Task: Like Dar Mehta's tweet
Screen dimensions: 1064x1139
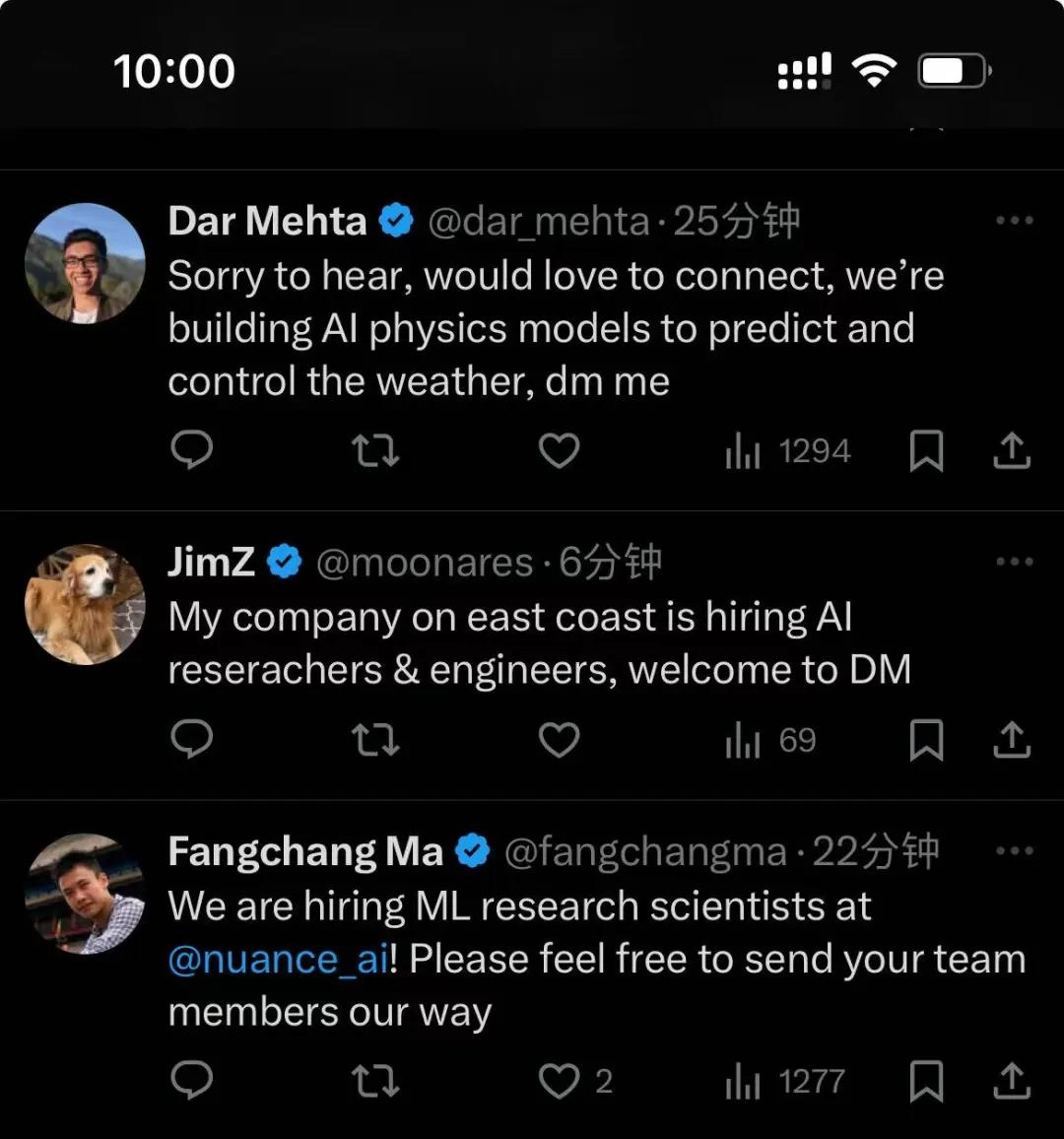Action: tap(559, 450)
